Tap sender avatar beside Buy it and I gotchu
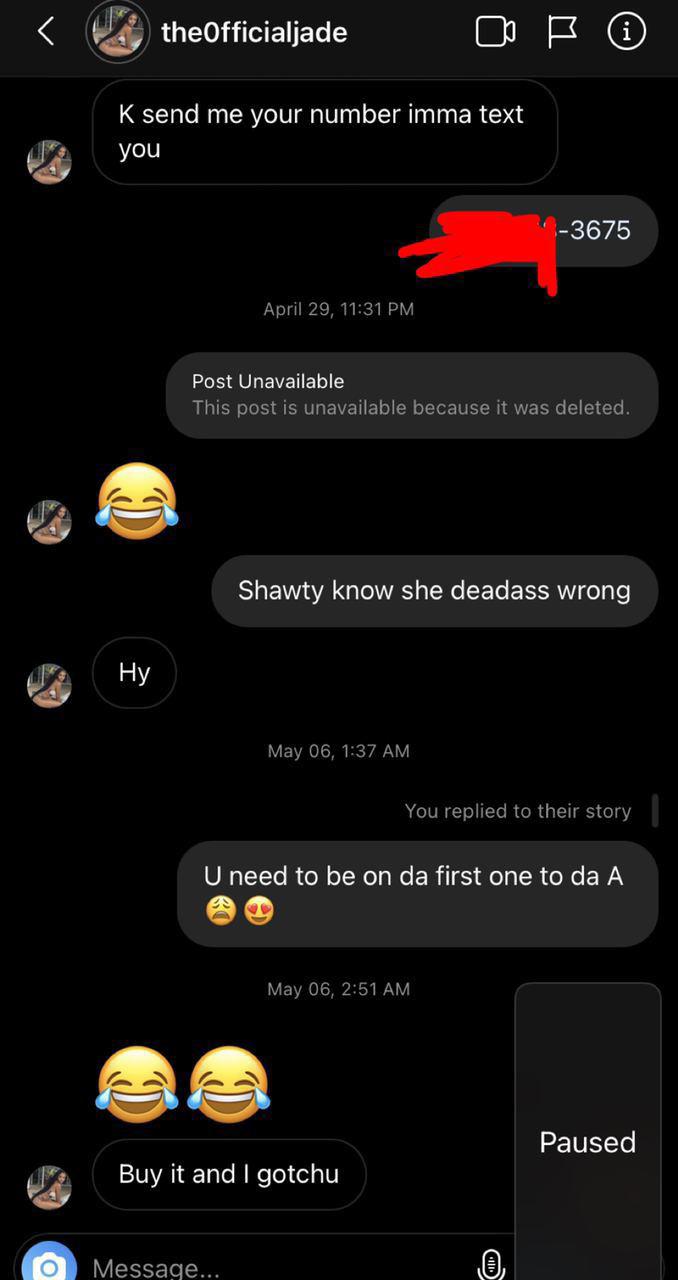This screenshot has width=678, height=1280. coord(49,1187)
